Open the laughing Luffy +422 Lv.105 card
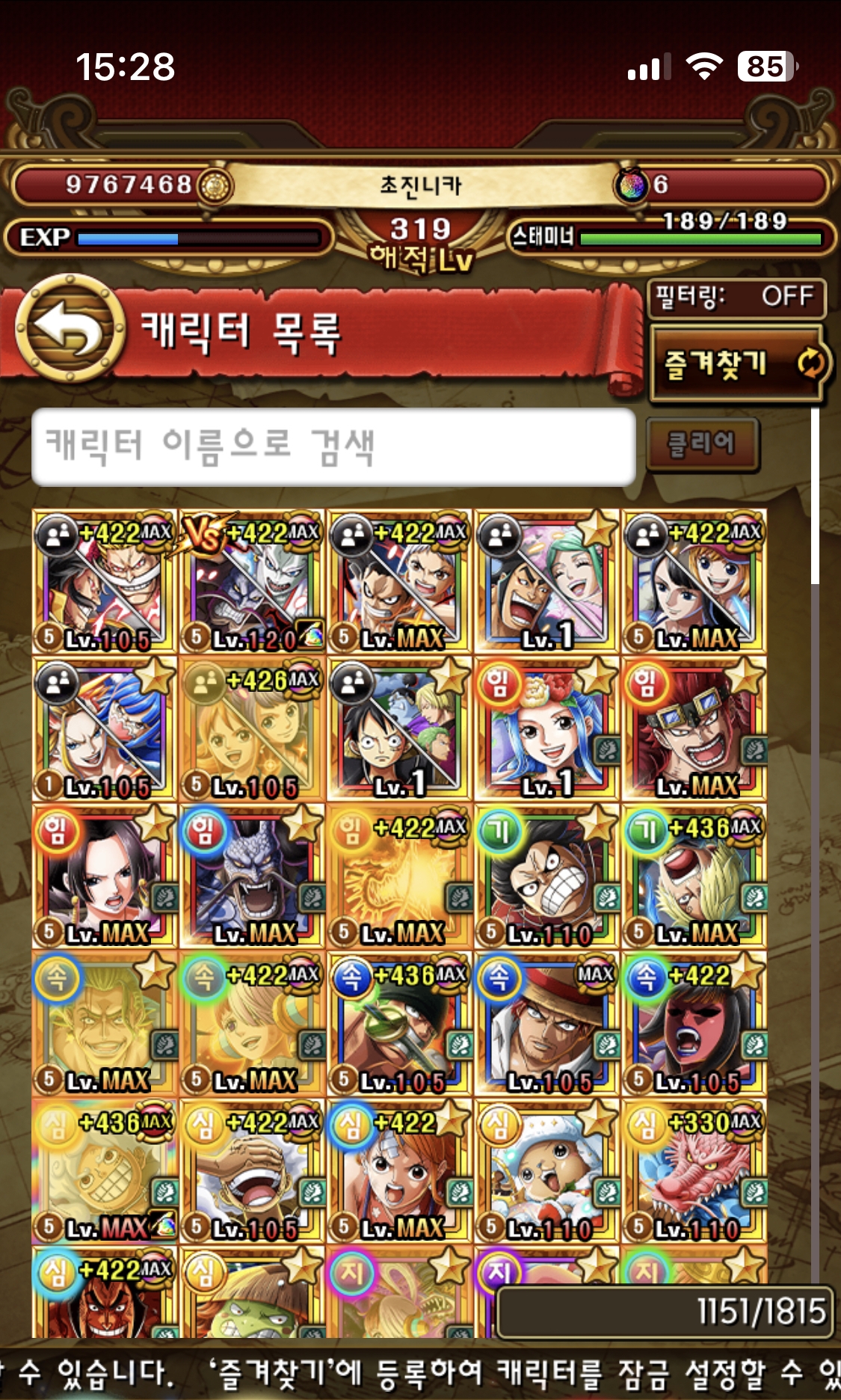Viewport: 841px width, 1400px height. 252,1171
